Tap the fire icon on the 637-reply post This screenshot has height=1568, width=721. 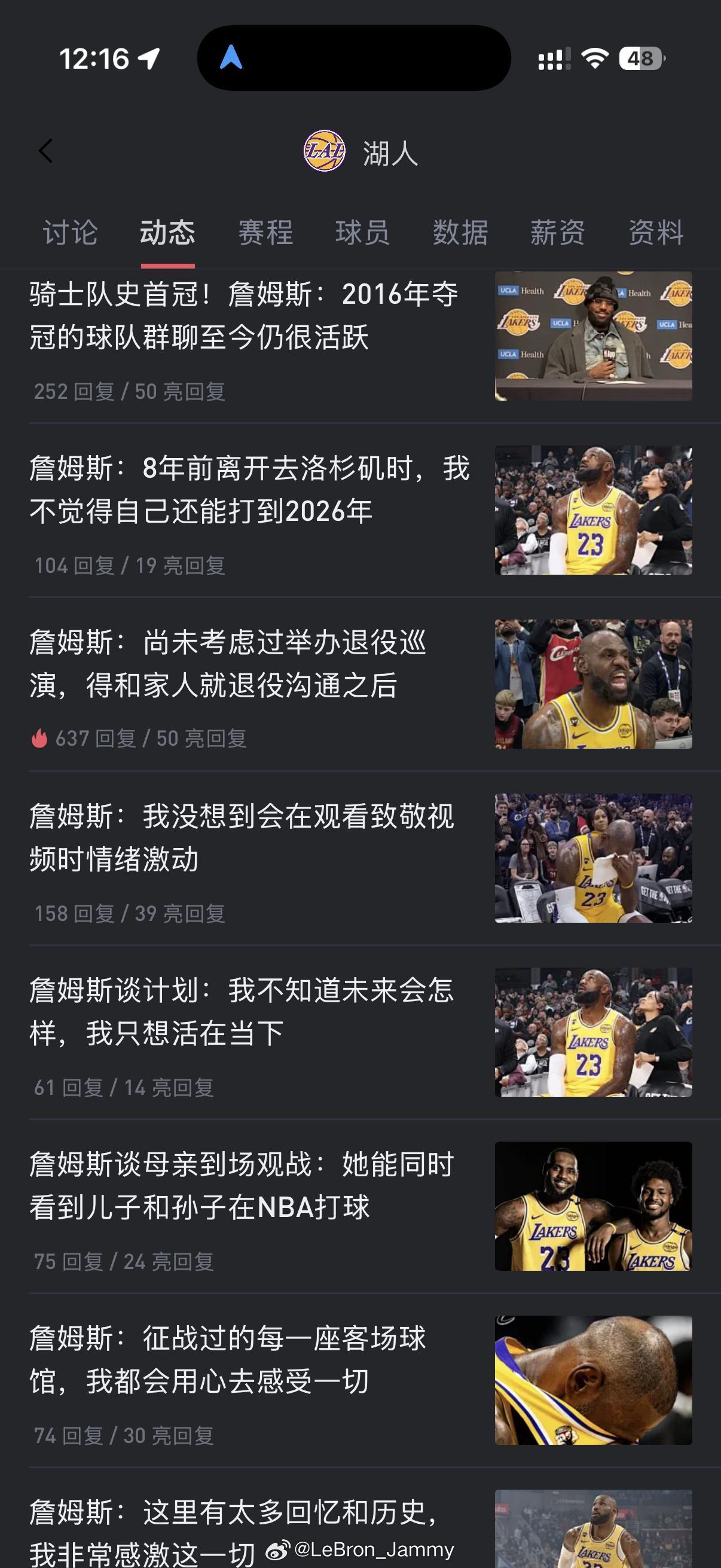pos(38,737)
